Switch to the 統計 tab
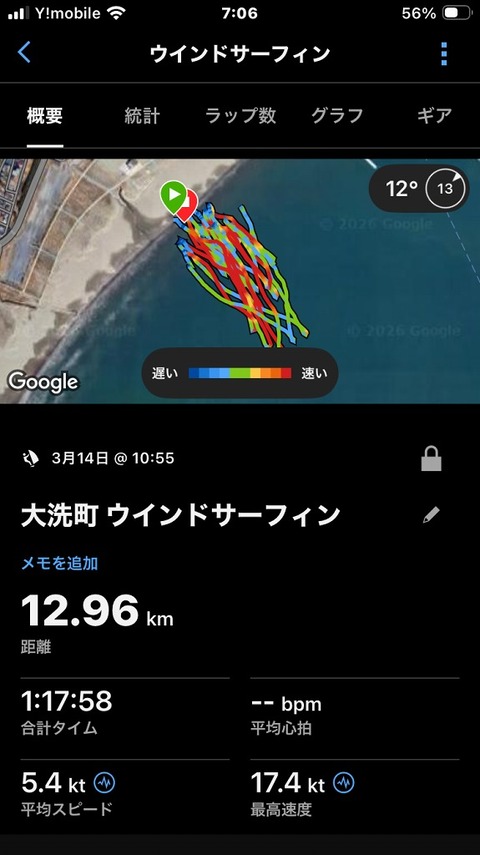The width and height of the screenshot is (480, 855). coord(142,116)
